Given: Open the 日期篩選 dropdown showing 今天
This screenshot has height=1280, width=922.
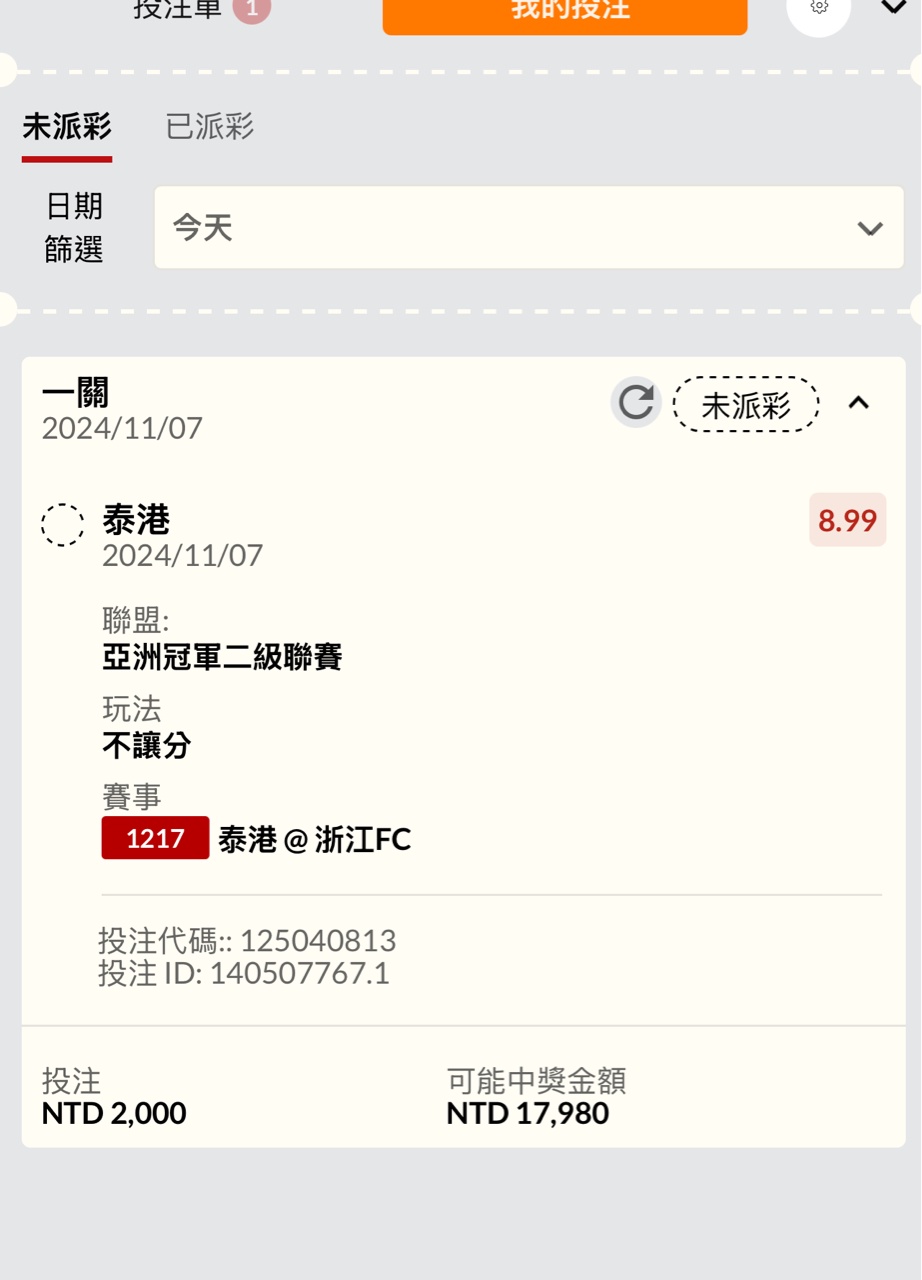Looking at the screenshot, I should (528, 228).
